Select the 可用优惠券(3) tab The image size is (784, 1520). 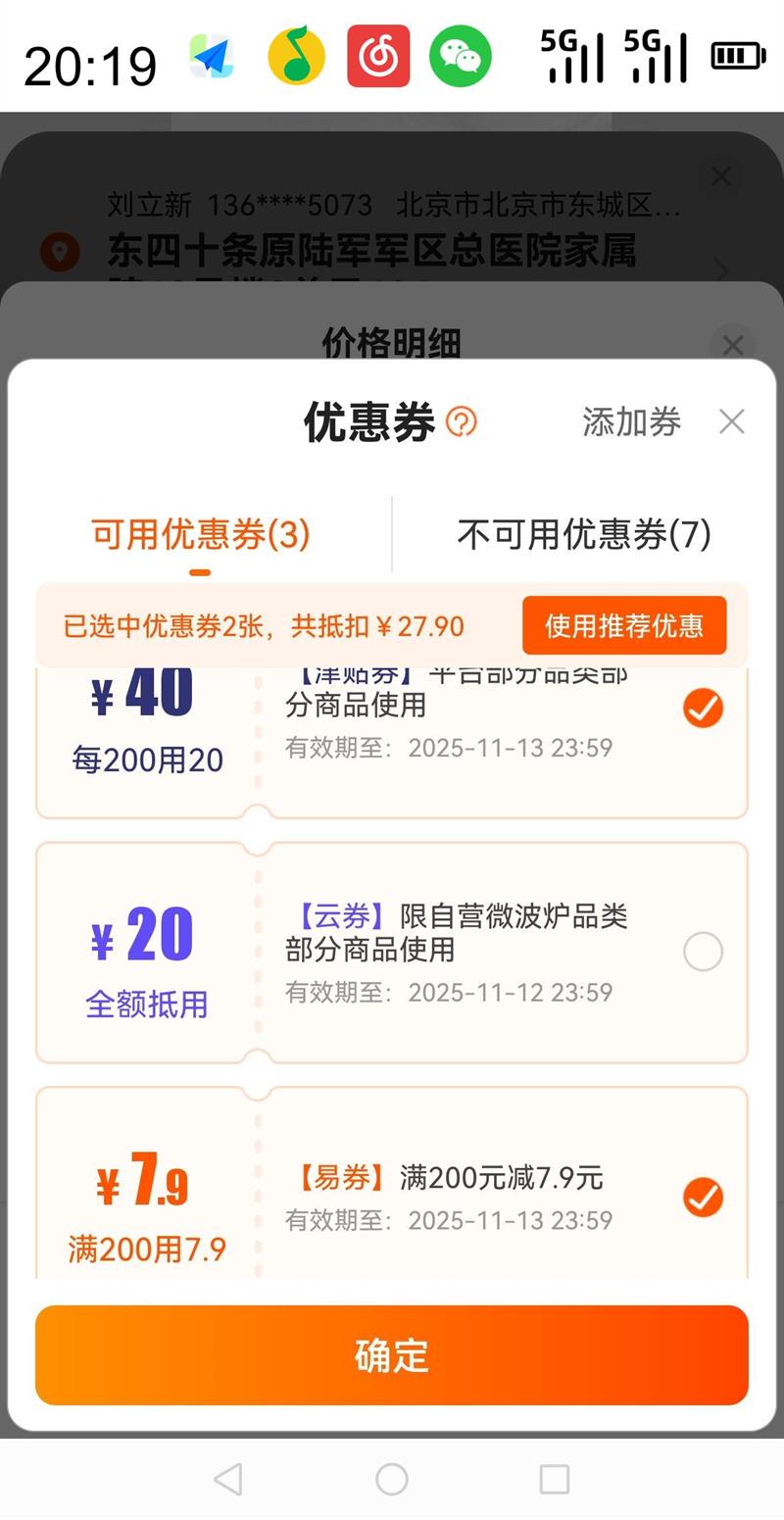(x=201, y=533)
